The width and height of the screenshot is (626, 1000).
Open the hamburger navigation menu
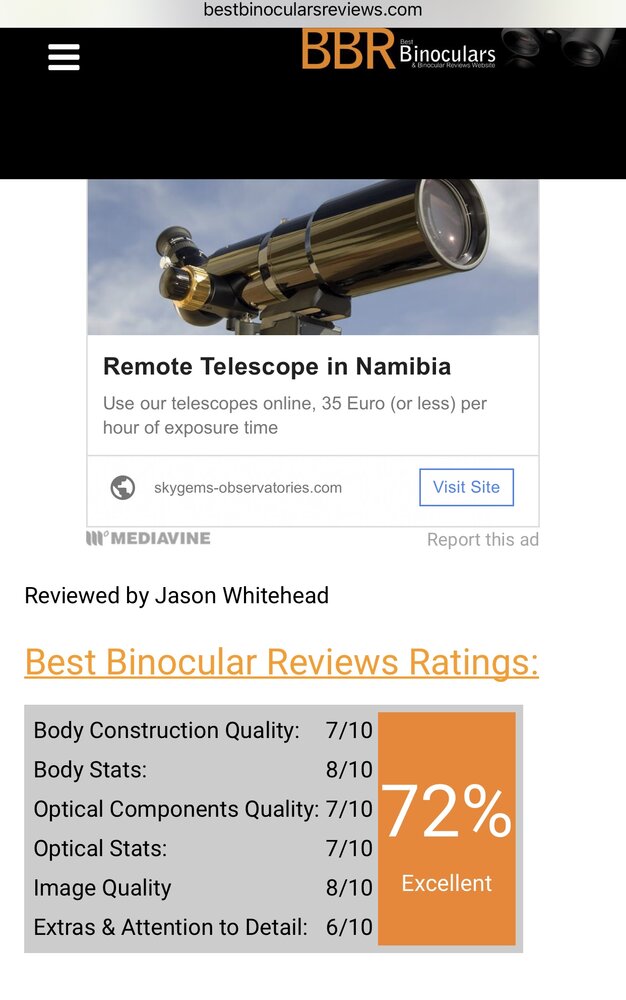pyautogui.click(x=63, y=57)
